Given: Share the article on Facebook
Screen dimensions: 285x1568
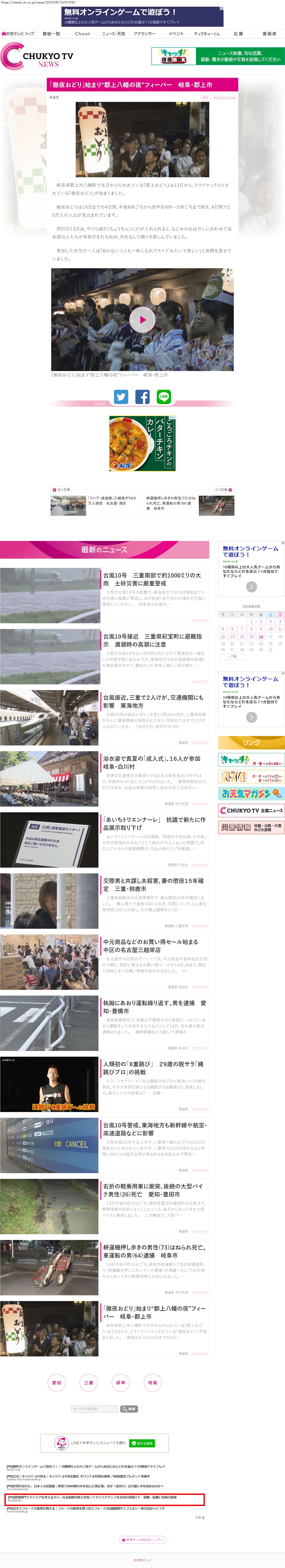Looking at the screenshot, I should click(142, 397).
